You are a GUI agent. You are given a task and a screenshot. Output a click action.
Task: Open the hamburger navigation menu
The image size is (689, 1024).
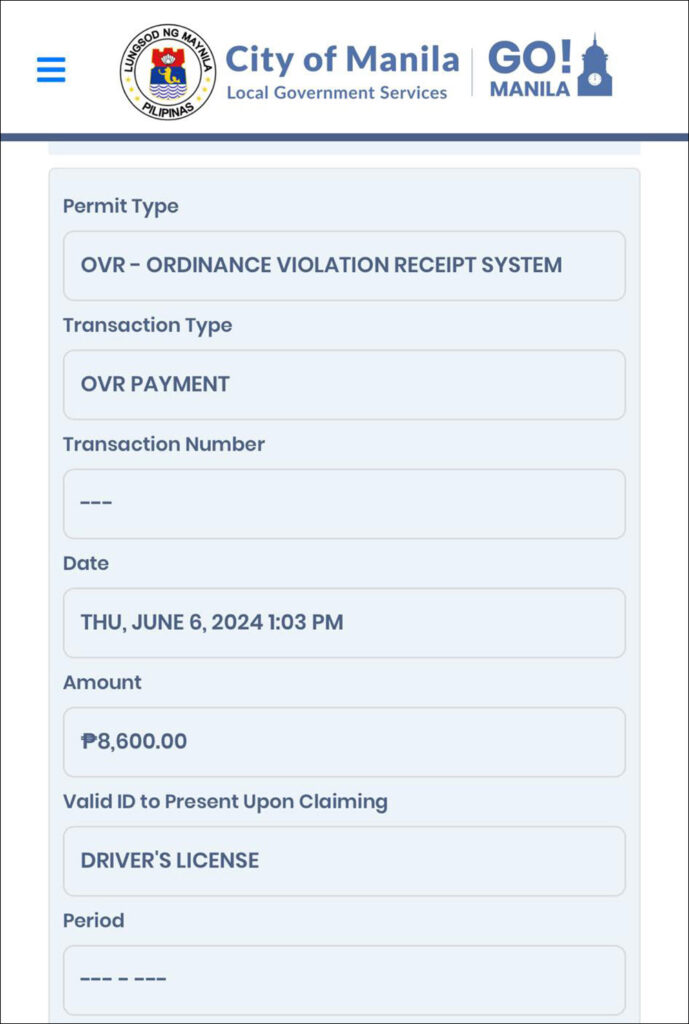[51, 70]
